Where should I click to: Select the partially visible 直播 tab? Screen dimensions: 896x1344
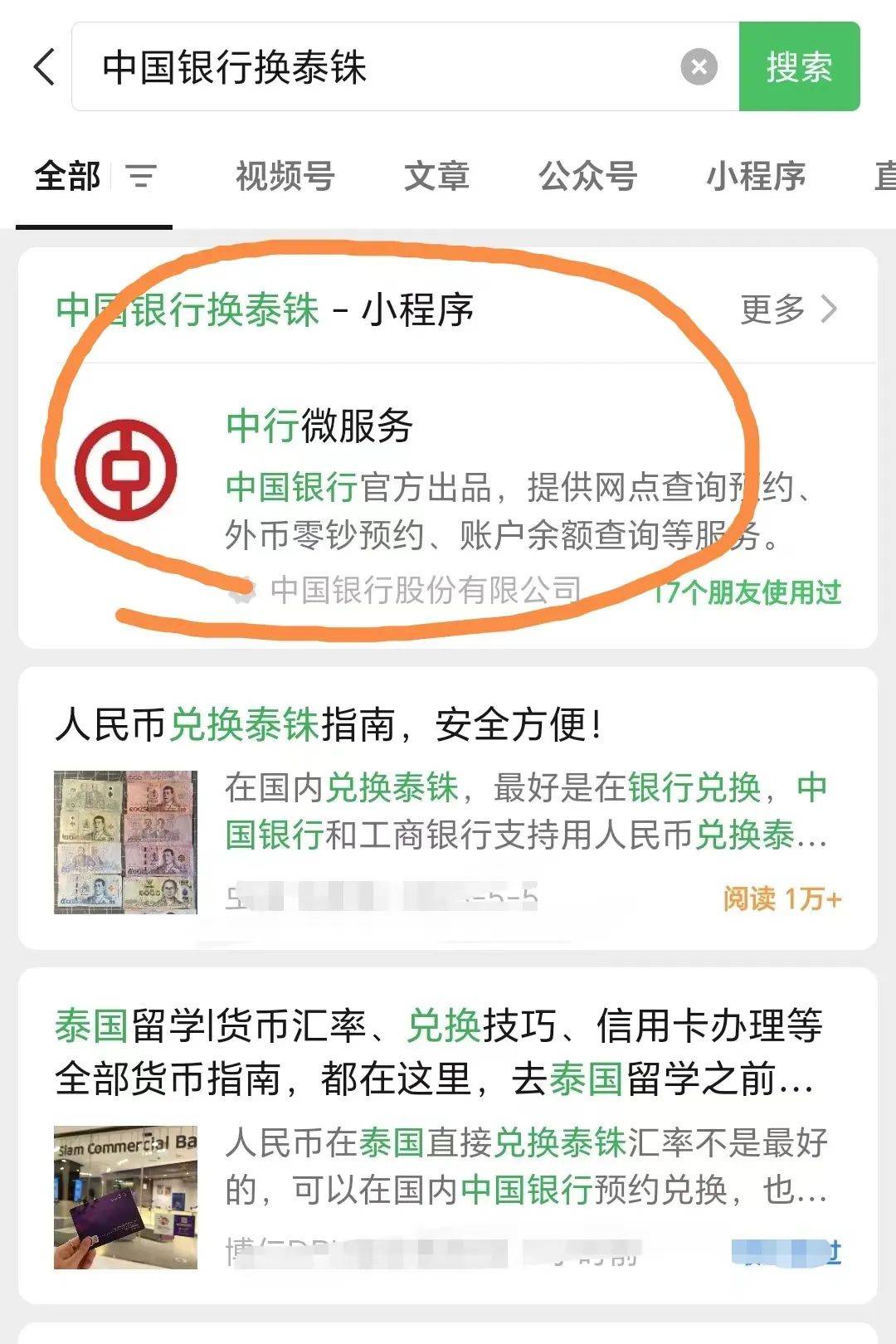(x=886, y=177)
